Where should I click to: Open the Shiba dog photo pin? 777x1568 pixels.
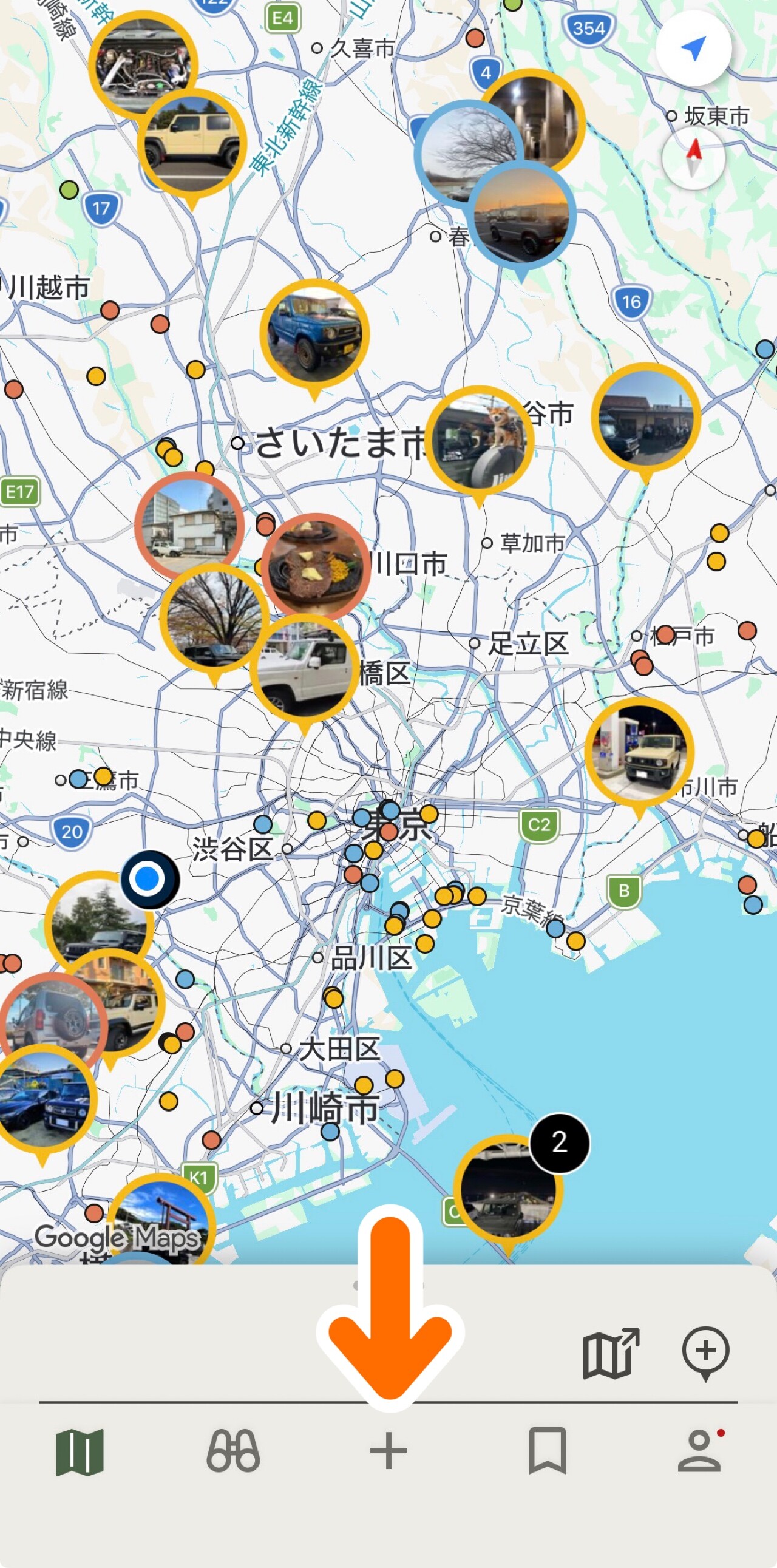480,440
